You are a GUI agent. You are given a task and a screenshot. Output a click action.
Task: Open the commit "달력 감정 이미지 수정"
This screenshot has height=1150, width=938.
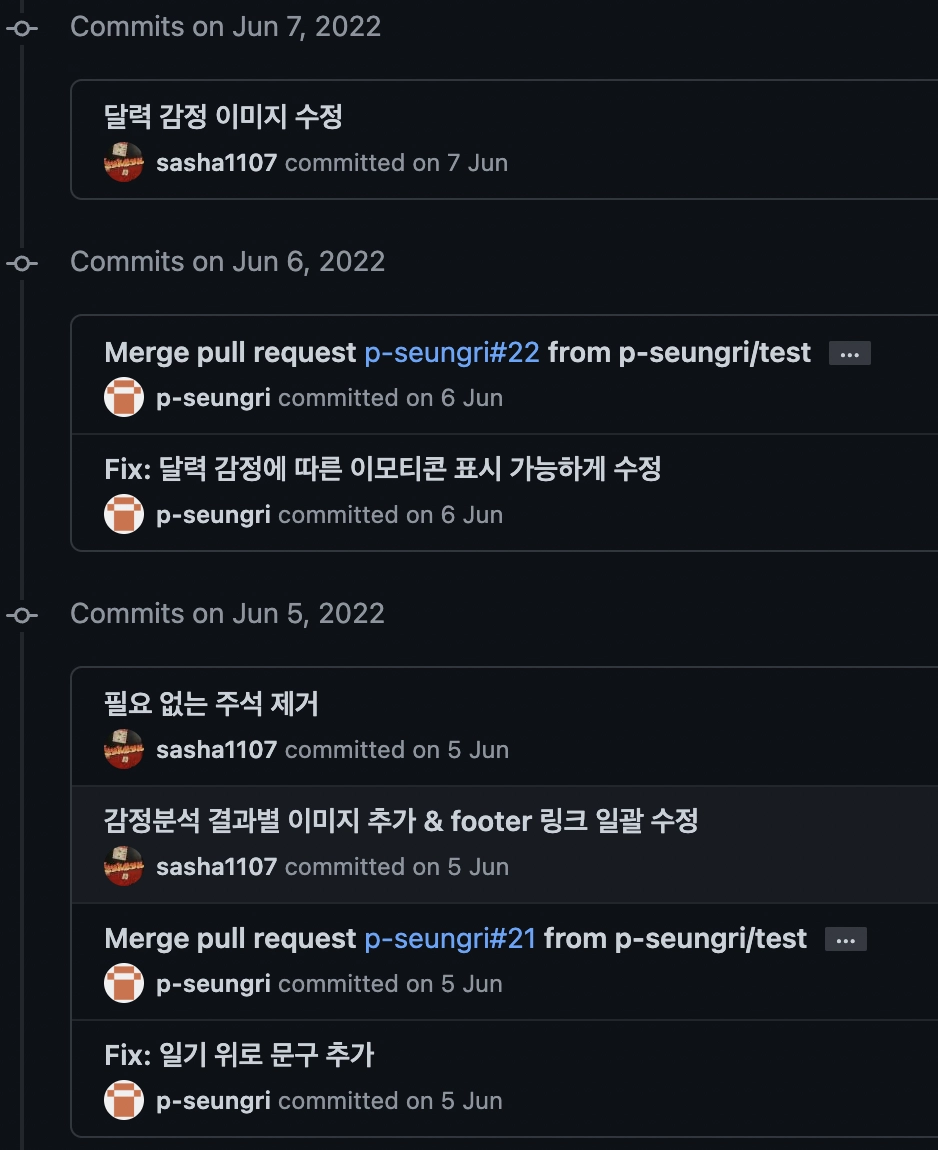[223, 117]
